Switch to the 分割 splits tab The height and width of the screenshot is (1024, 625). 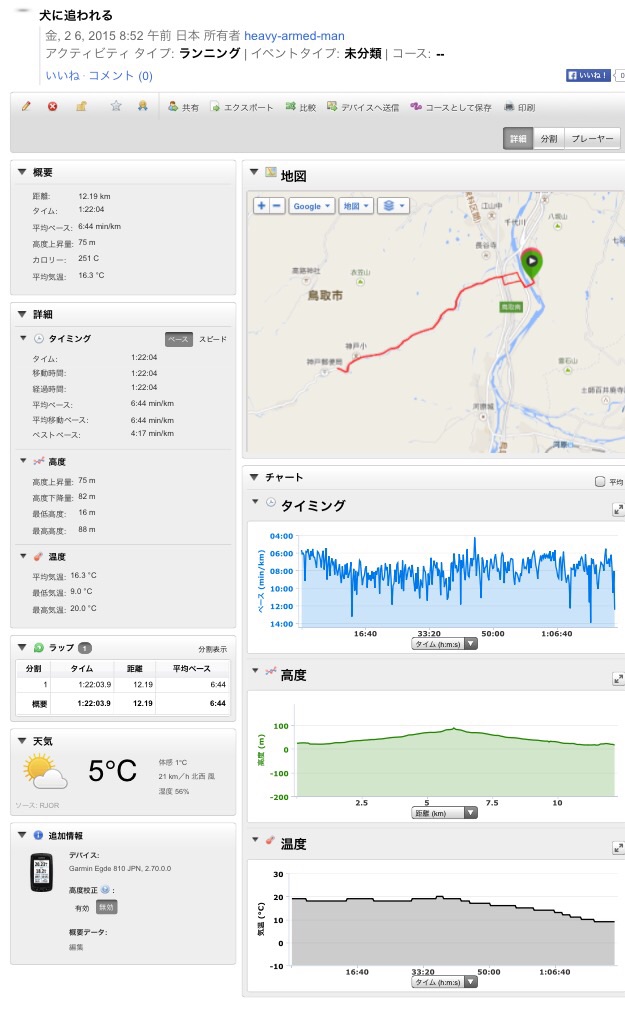coord(549,139)
